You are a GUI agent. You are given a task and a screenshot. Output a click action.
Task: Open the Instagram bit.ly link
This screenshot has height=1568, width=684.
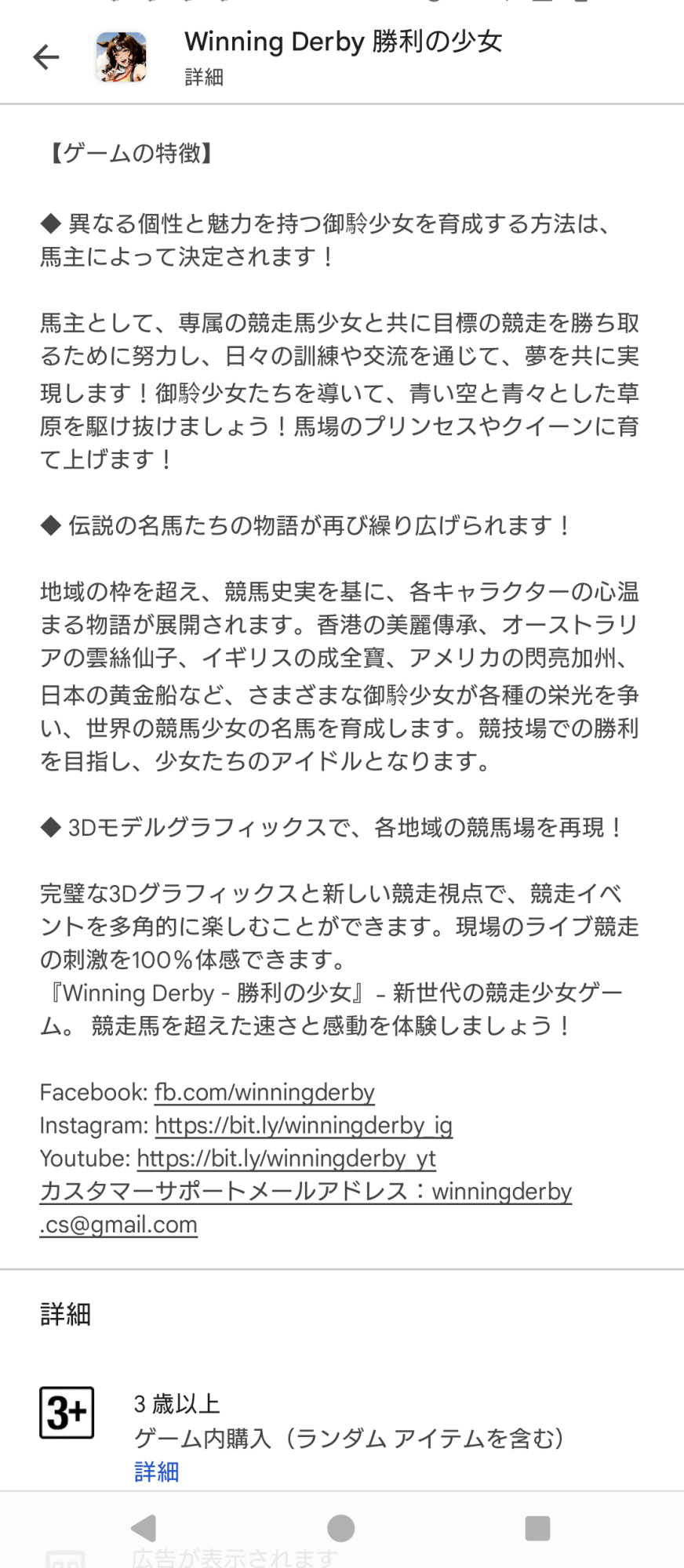[304, 1125]
